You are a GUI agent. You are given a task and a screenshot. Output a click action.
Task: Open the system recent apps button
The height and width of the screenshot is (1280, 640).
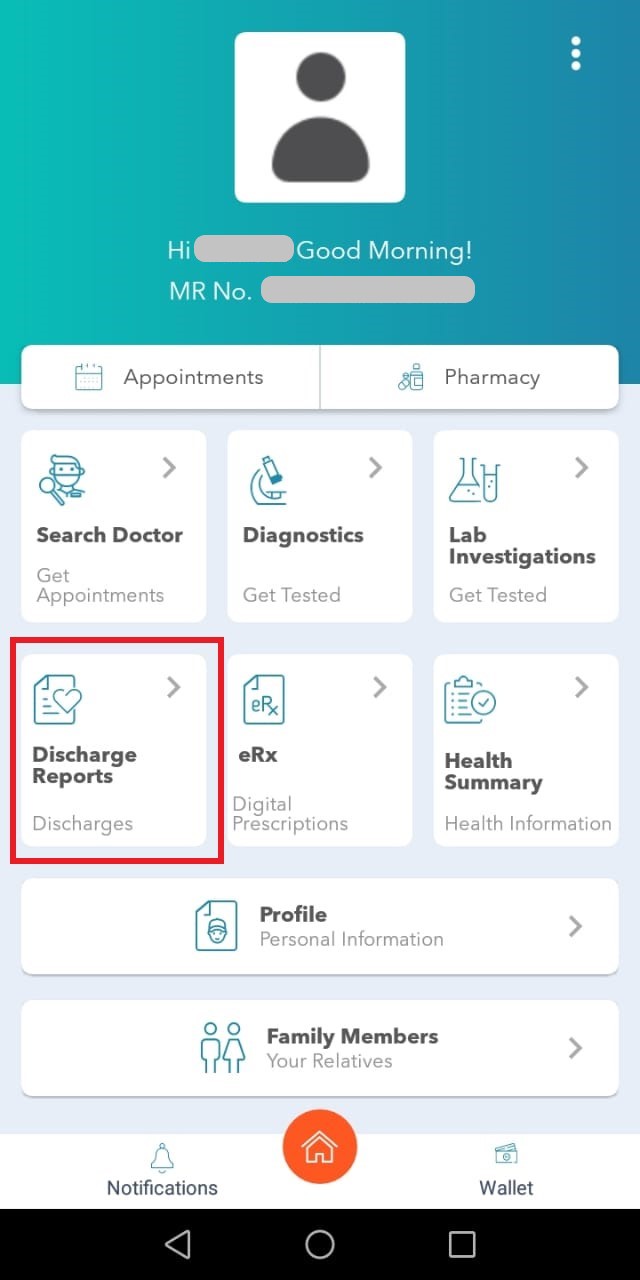pos(462,1244)
